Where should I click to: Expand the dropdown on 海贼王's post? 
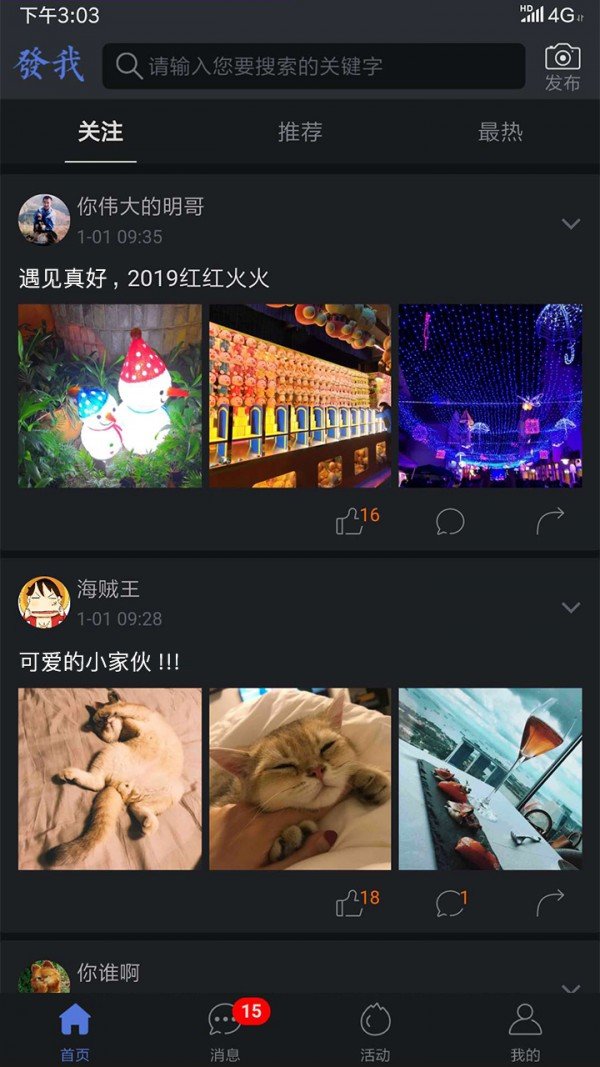click(x=571, y=607)
